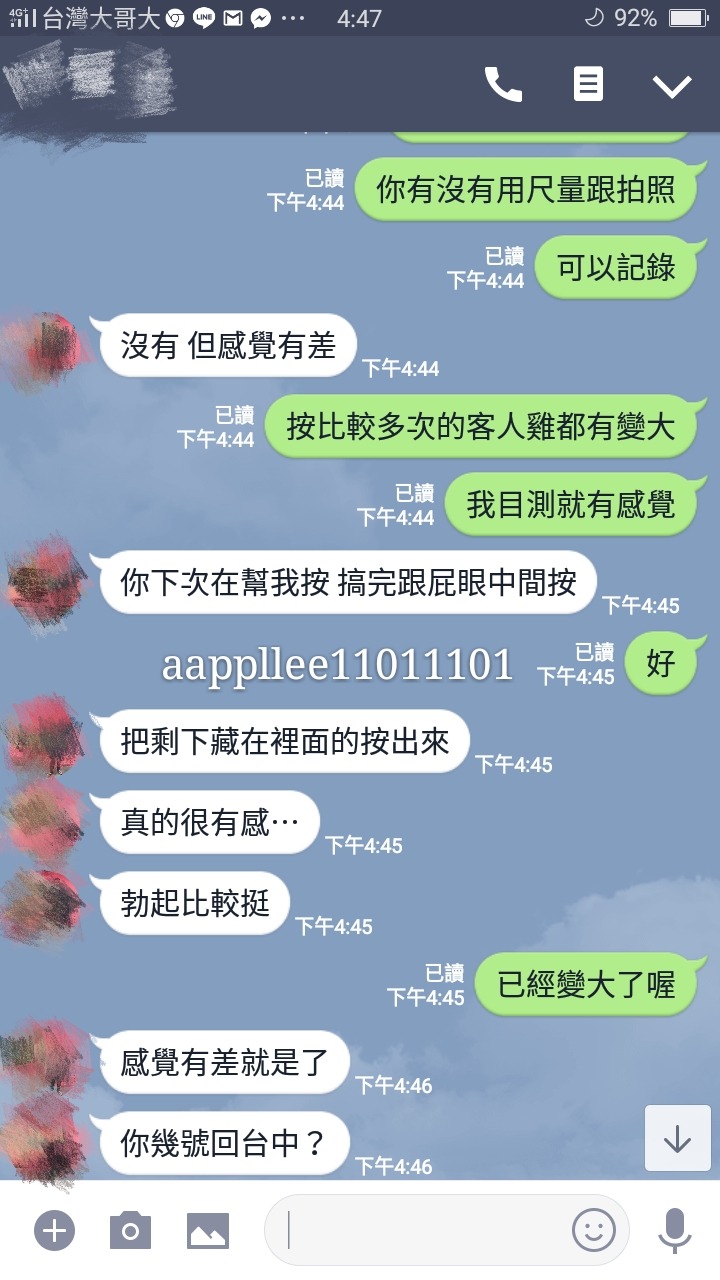Image resolution: width=720 pixels, height=1280 pixels.
Task: Open the plus attachment menu
Action: pyautogui.click(x=54, y=1230)
